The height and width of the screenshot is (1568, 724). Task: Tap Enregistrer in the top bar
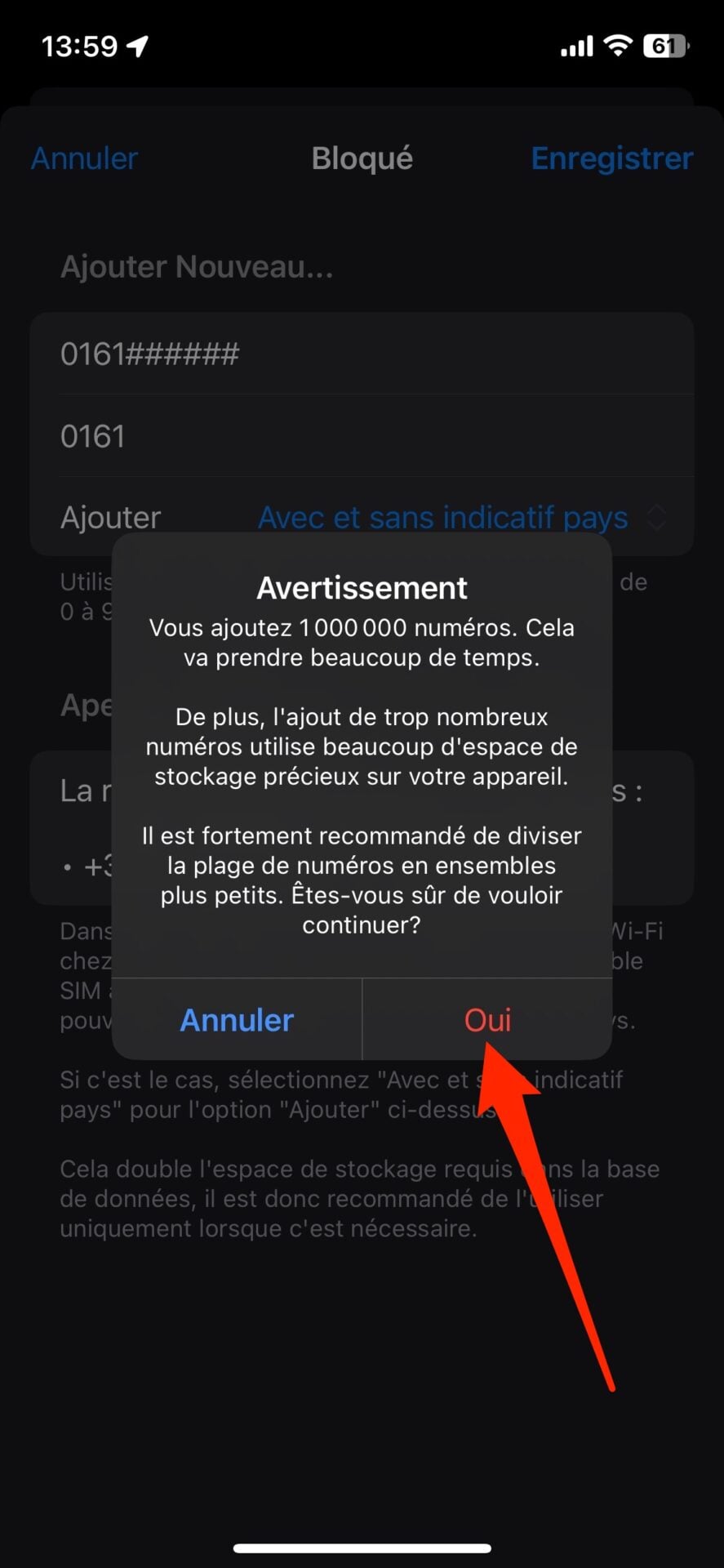[611, 158]
